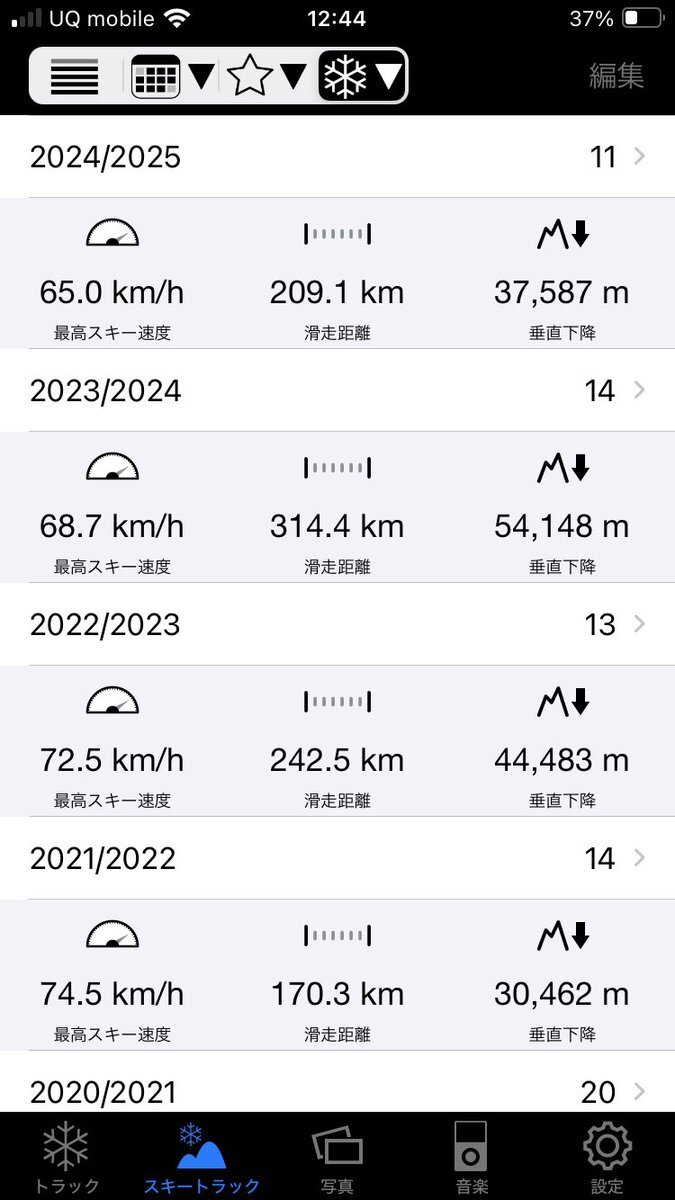This screenshot has width=675, height=1200.
Task: Select the スキートラック tab
Action: pos(202,1157)
